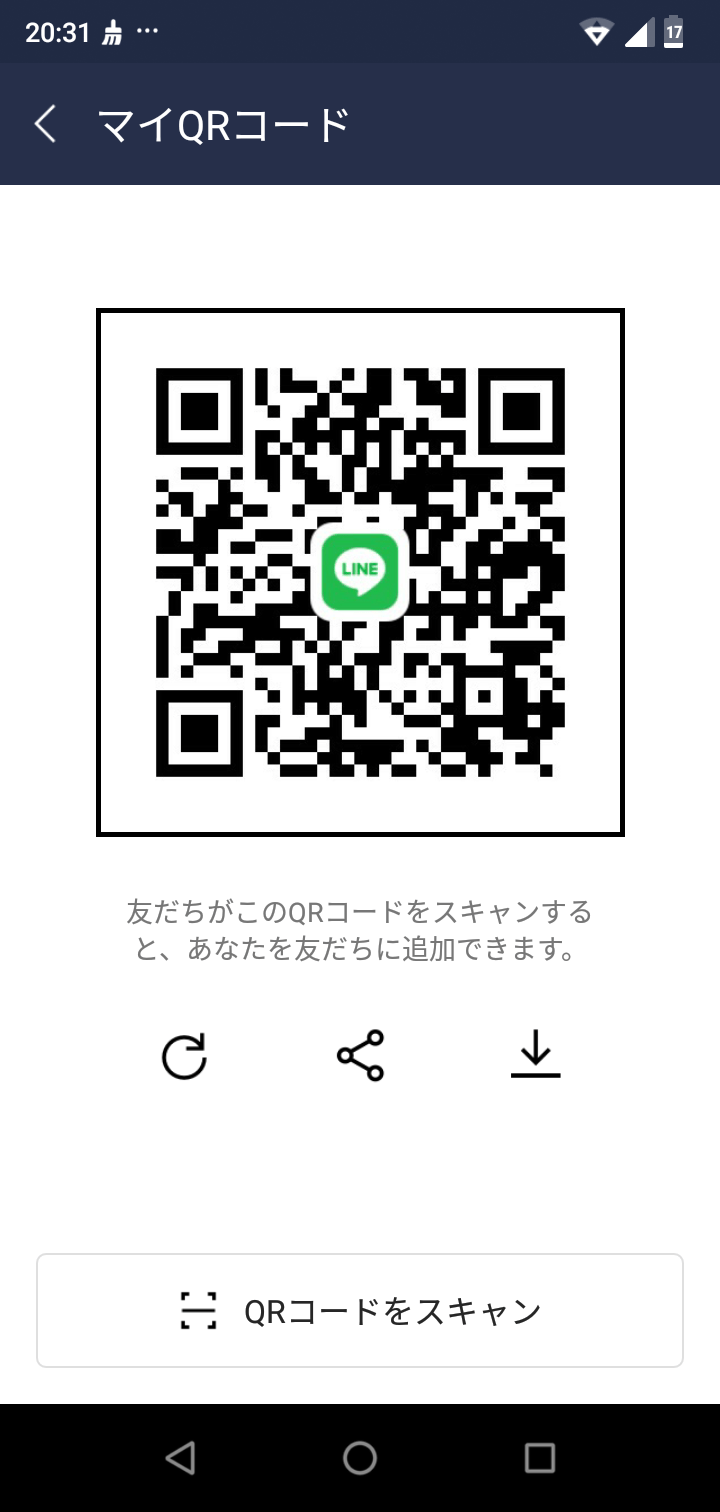Tap the QRコードをスキャン button
Viewport: 720px width, 1512px height.
click(x=360, y=1310)
